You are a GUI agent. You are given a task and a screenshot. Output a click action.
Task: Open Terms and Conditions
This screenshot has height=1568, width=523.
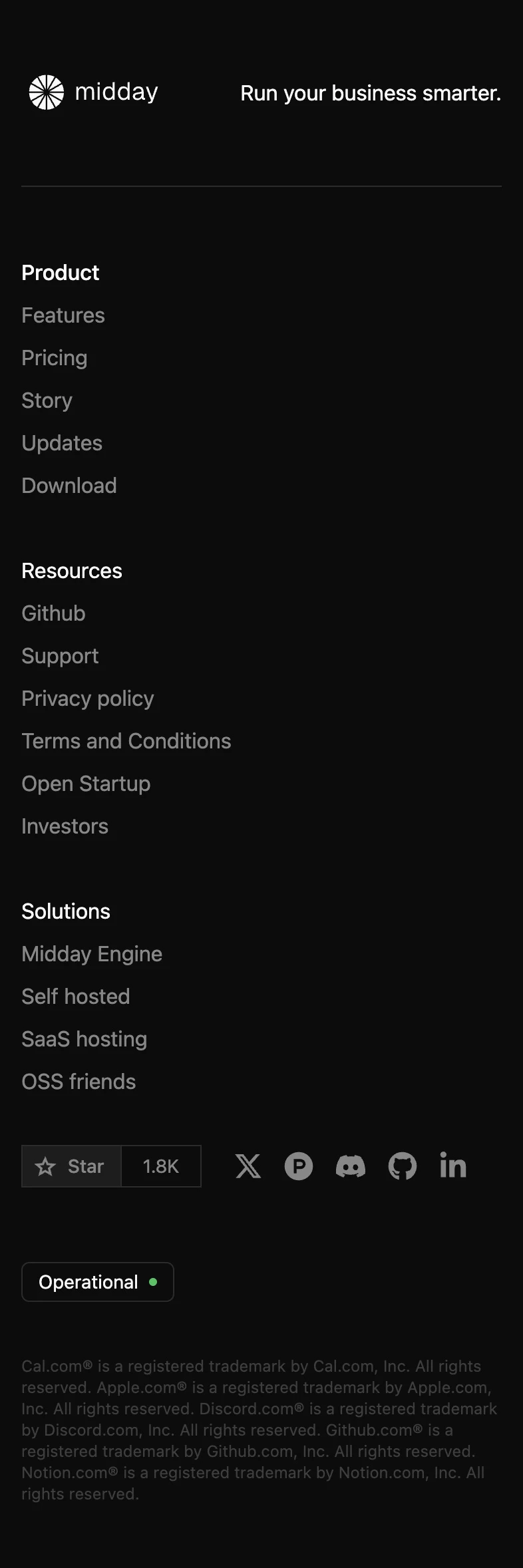(126, 741)
